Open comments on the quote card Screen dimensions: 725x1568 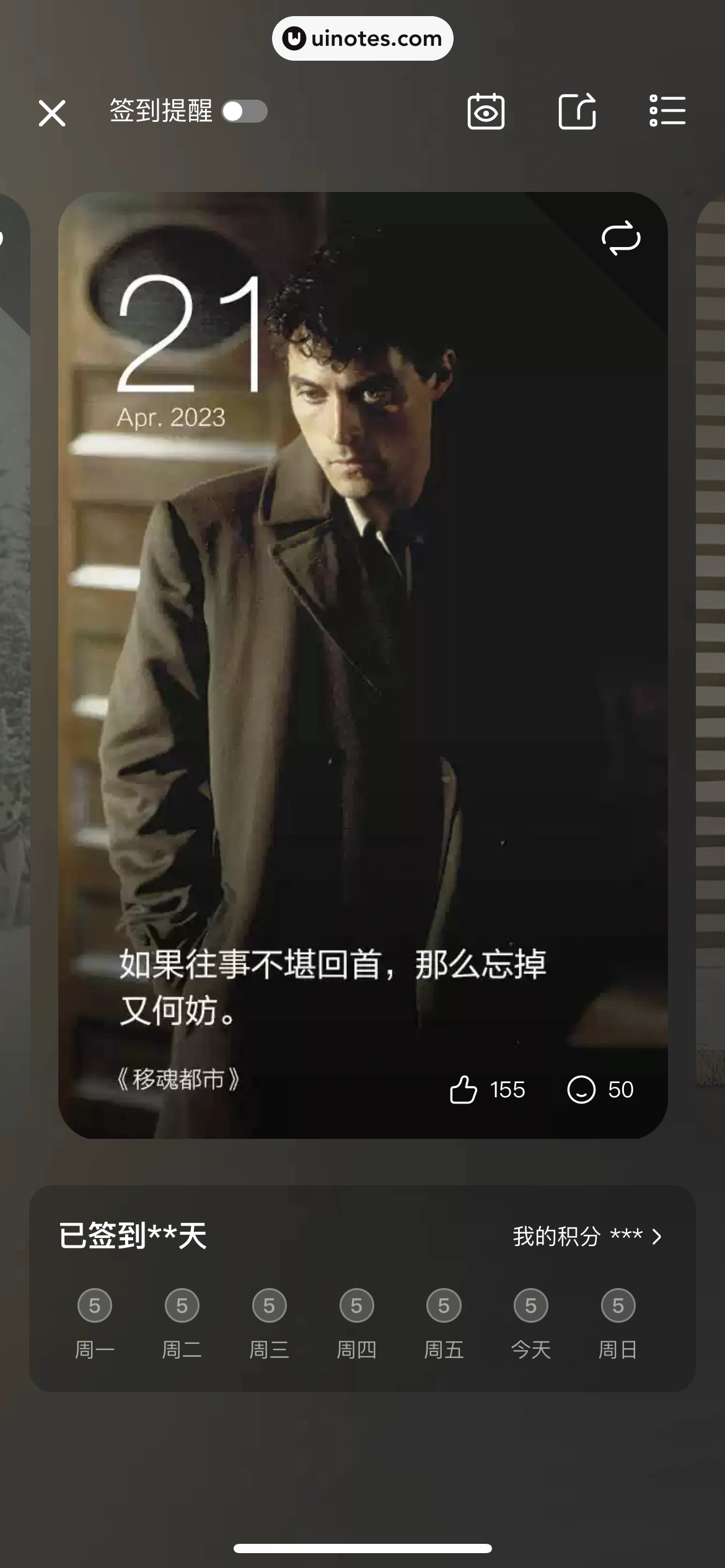pos(581,1089)
